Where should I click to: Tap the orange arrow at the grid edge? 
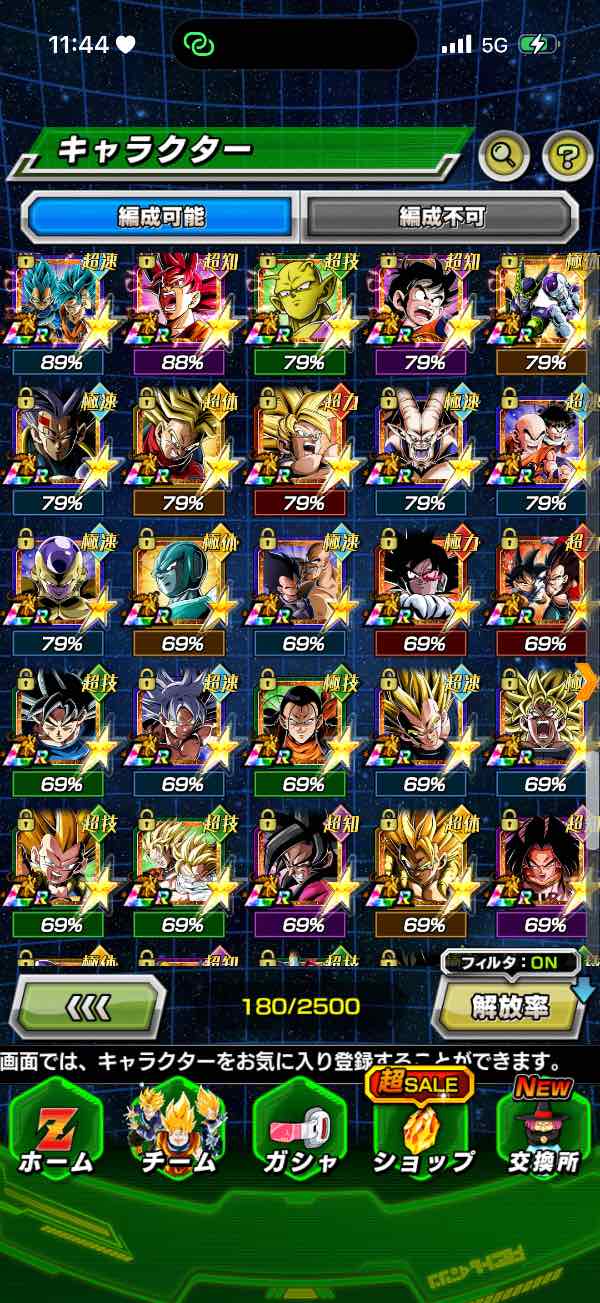(x=587, y=680)
